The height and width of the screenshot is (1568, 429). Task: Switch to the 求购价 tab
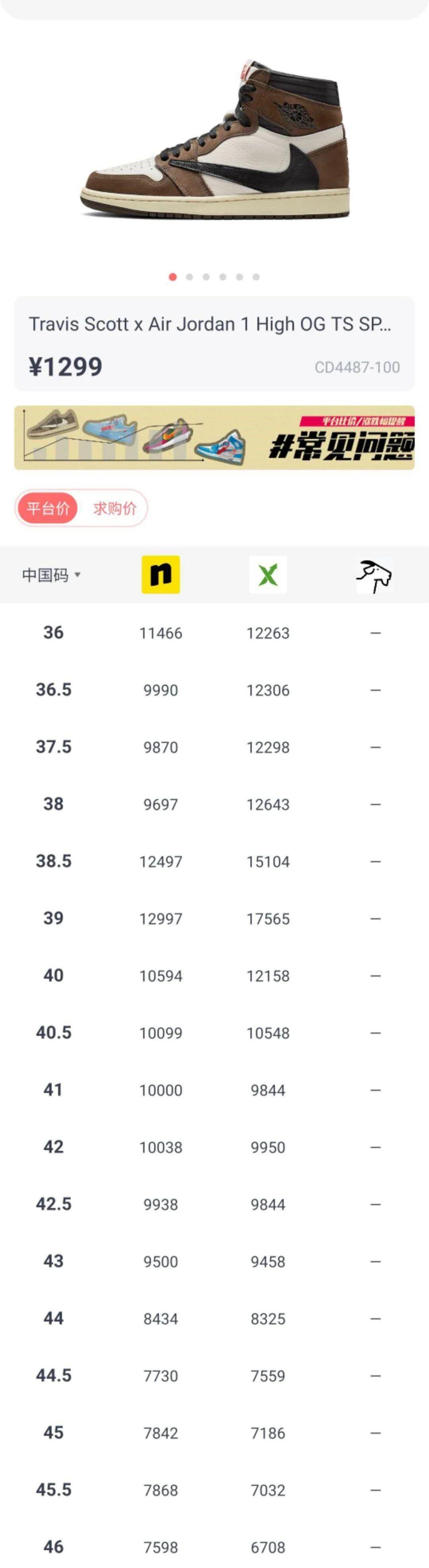click(114, 508)
